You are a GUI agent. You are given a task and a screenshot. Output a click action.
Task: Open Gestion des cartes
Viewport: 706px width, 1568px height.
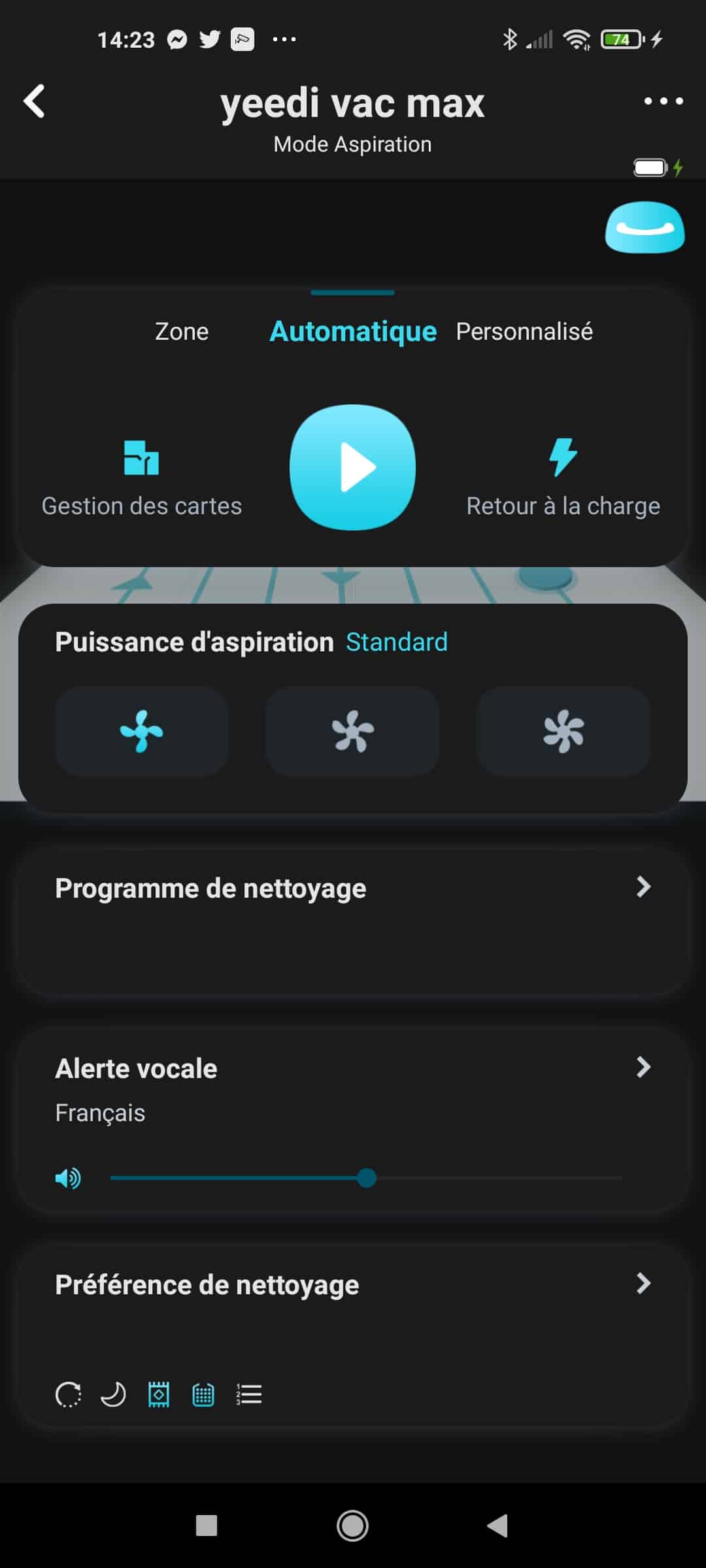point(142,480)
